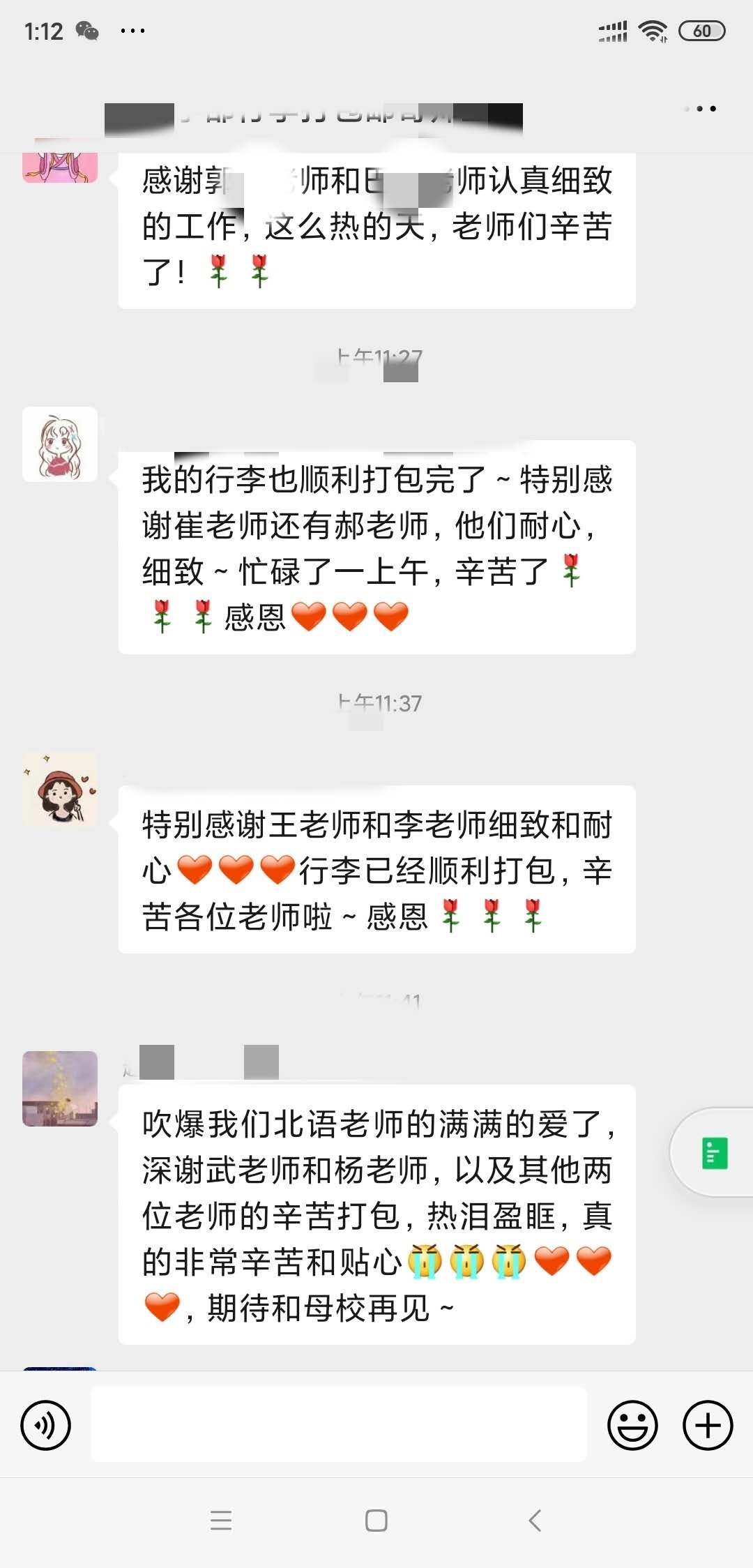753x1568 pixels.
Task: Open avatar of sender thanking 王老师
Action: [60, 790]
